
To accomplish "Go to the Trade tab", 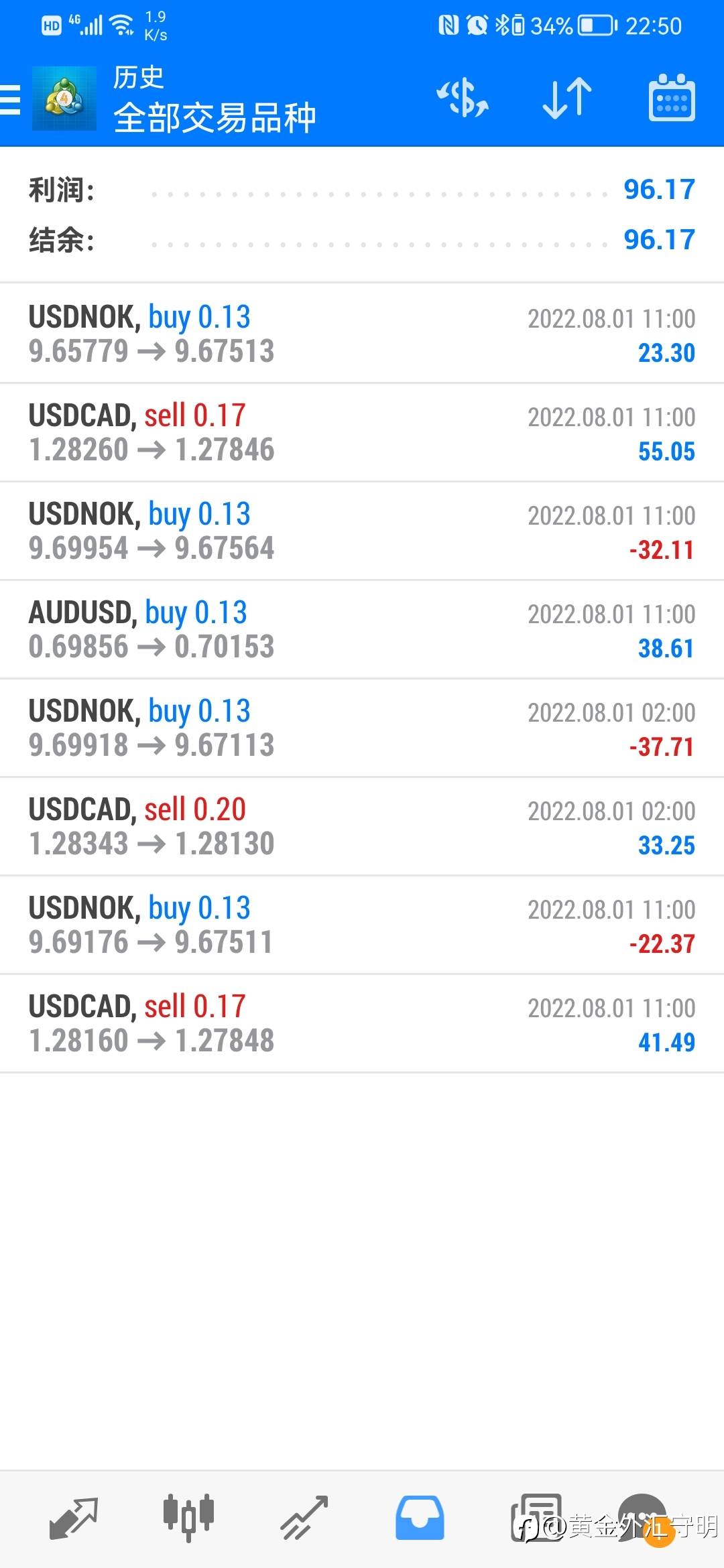I will pos(304,1518).
